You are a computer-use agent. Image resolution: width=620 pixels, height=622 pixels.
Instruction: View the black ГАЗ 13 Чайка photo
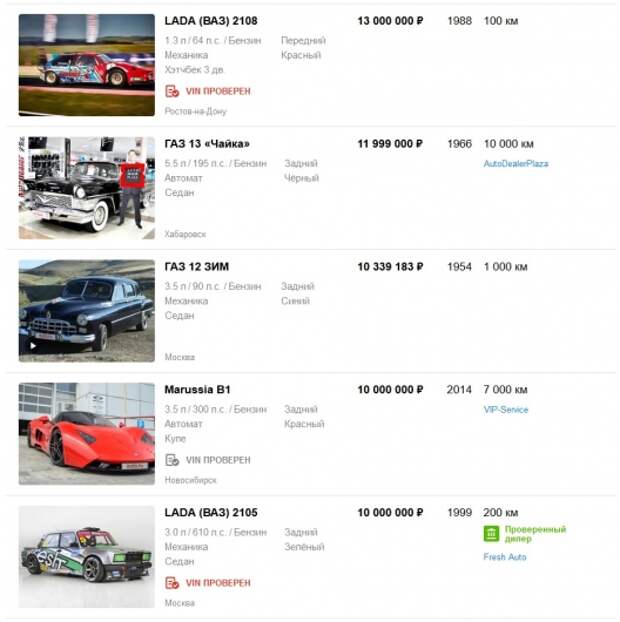point(86,187)
